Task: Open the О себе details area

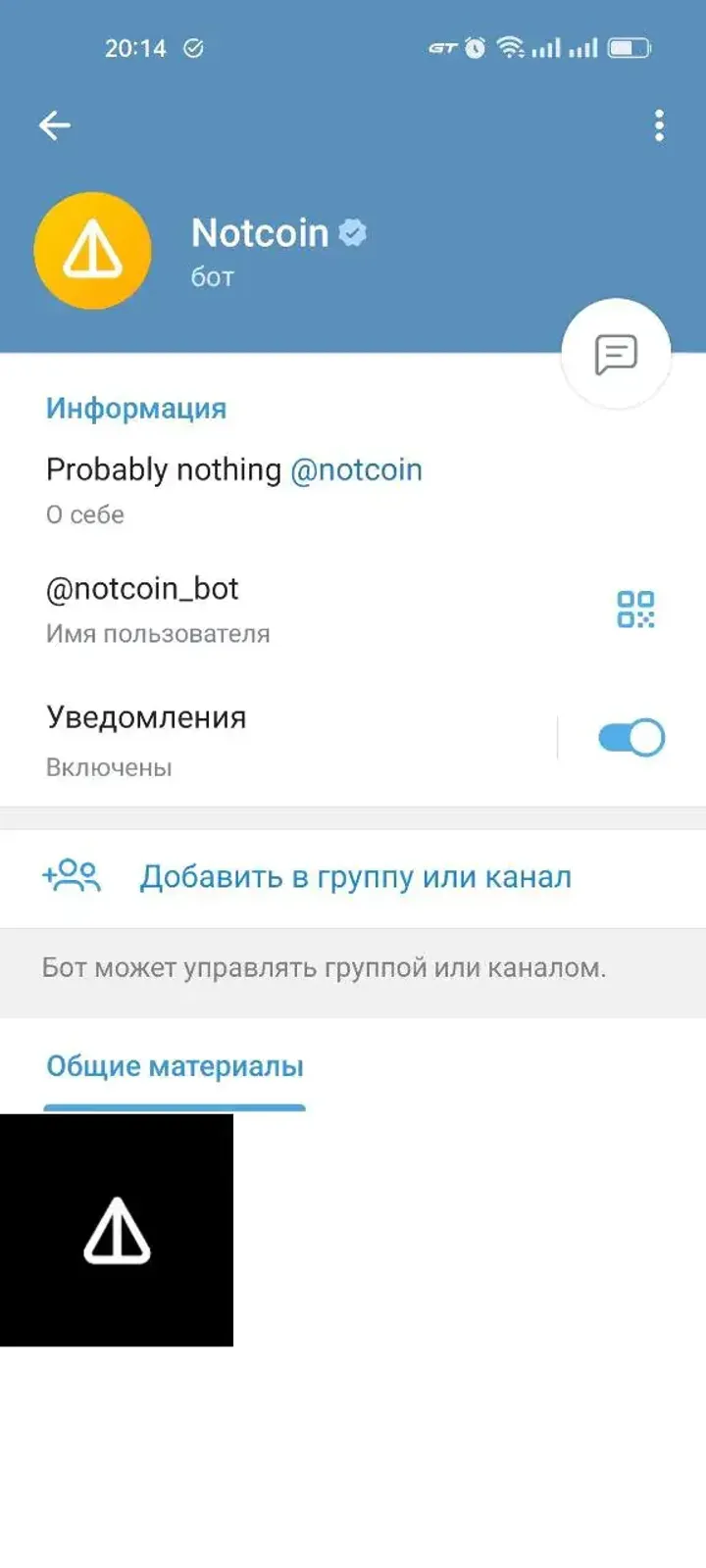Action: tap(84, 514)
